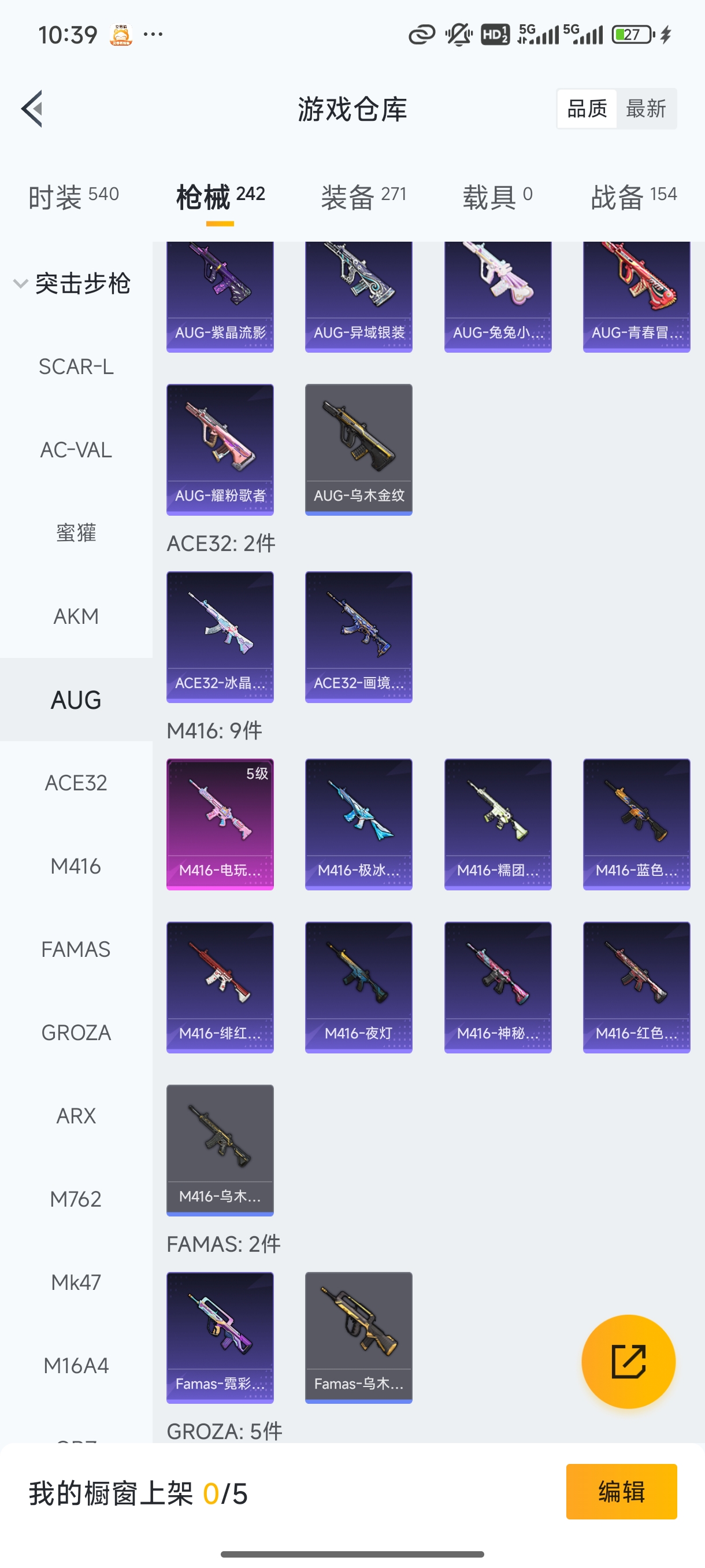This screenshot has width=705, height=1568.
Task: Open the level 5 M416-电玩 skin
Action: tap(220, 823)
